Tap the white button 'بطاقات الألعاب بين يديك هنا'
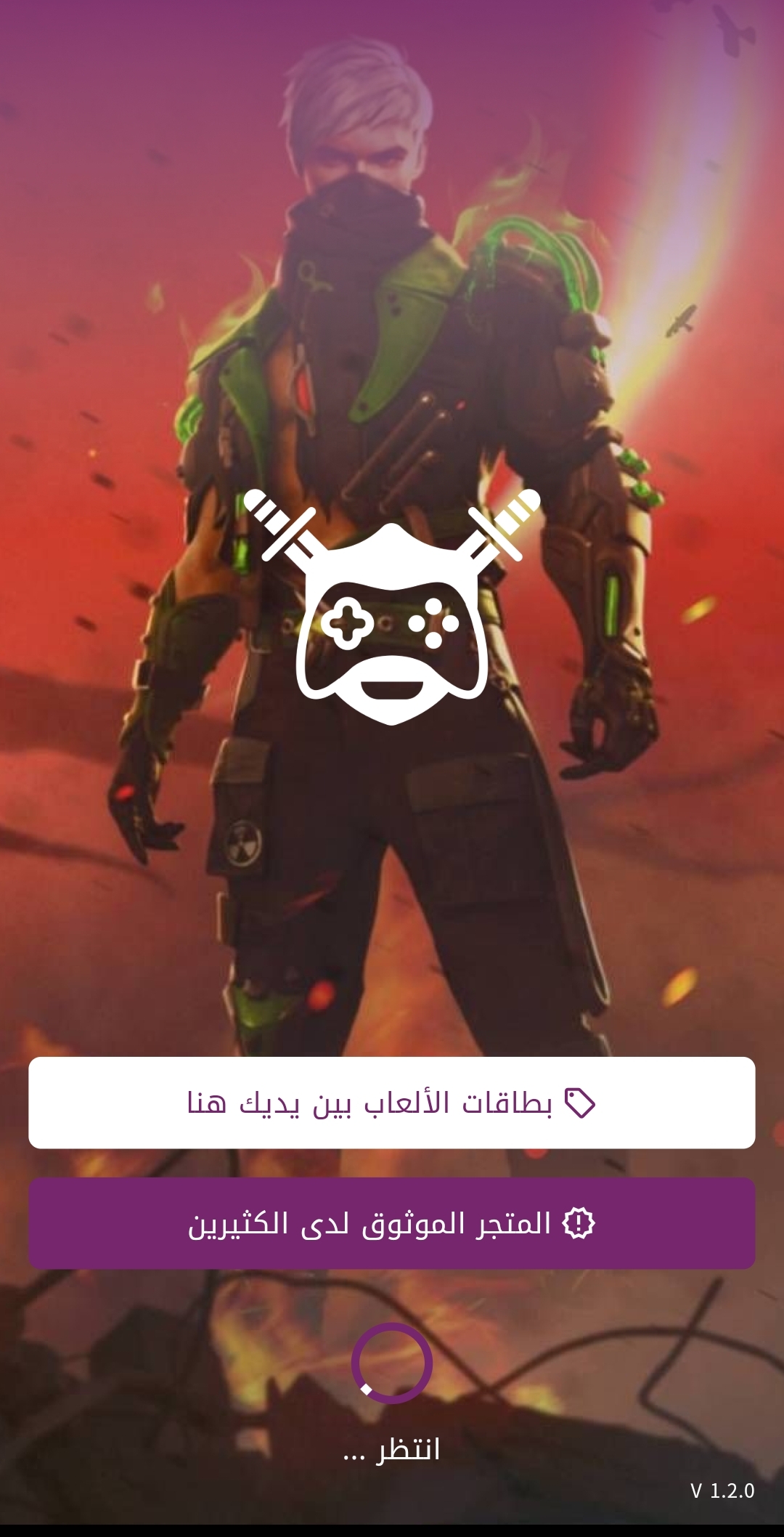Screen dimensions: 784x1537 (392, 1103)
